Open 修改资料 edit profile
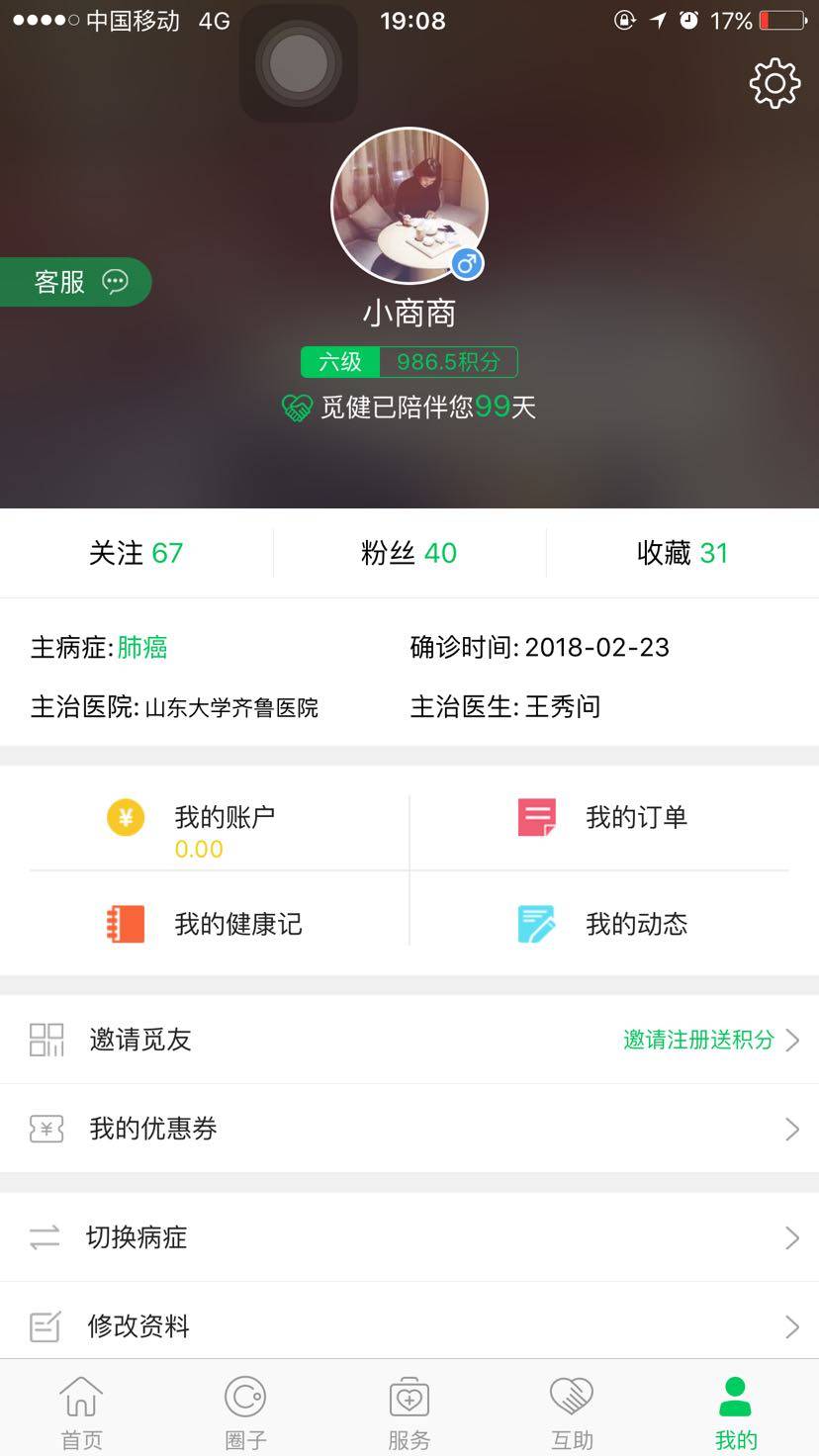The image size is (819, 1456). (409, 1325)
